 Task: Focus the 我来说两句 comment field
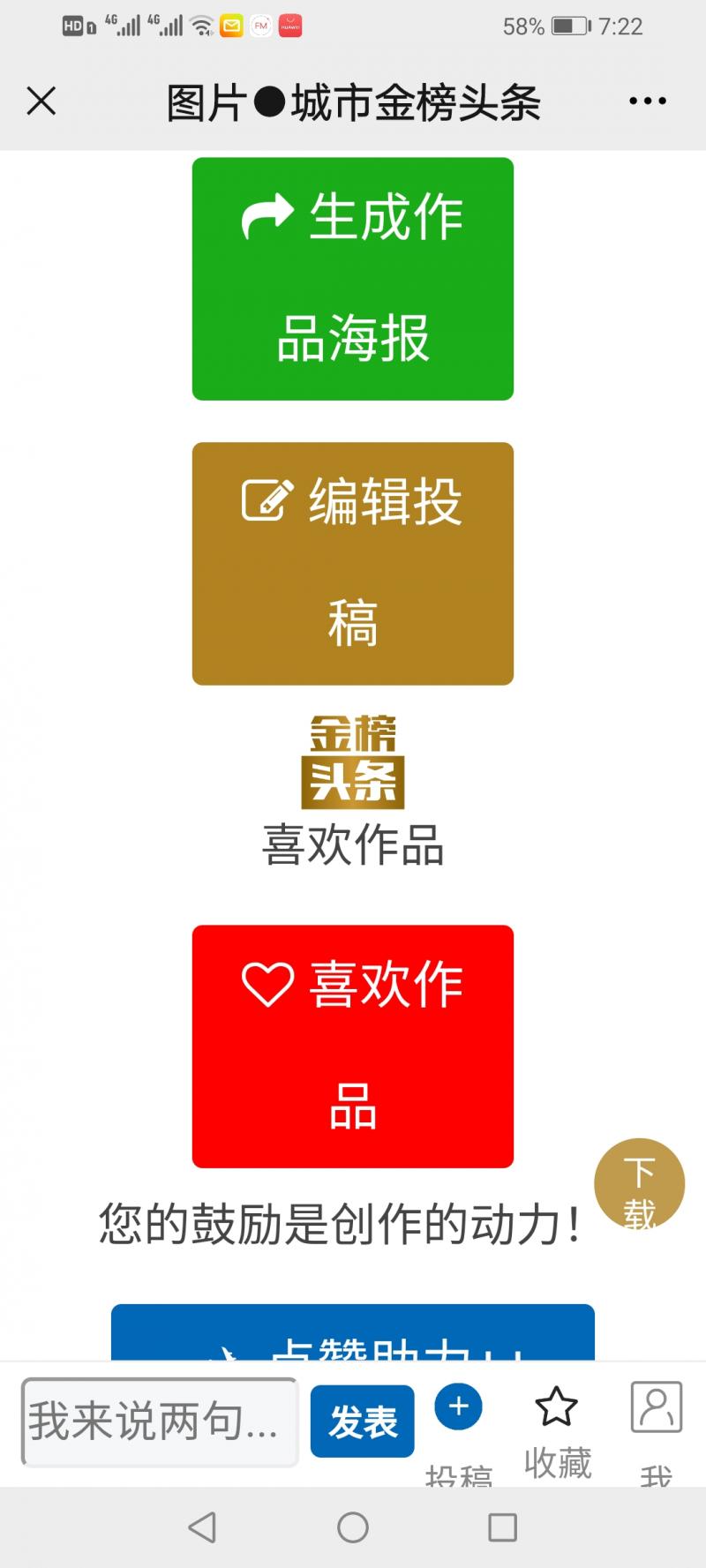[x=160, y=1422]
